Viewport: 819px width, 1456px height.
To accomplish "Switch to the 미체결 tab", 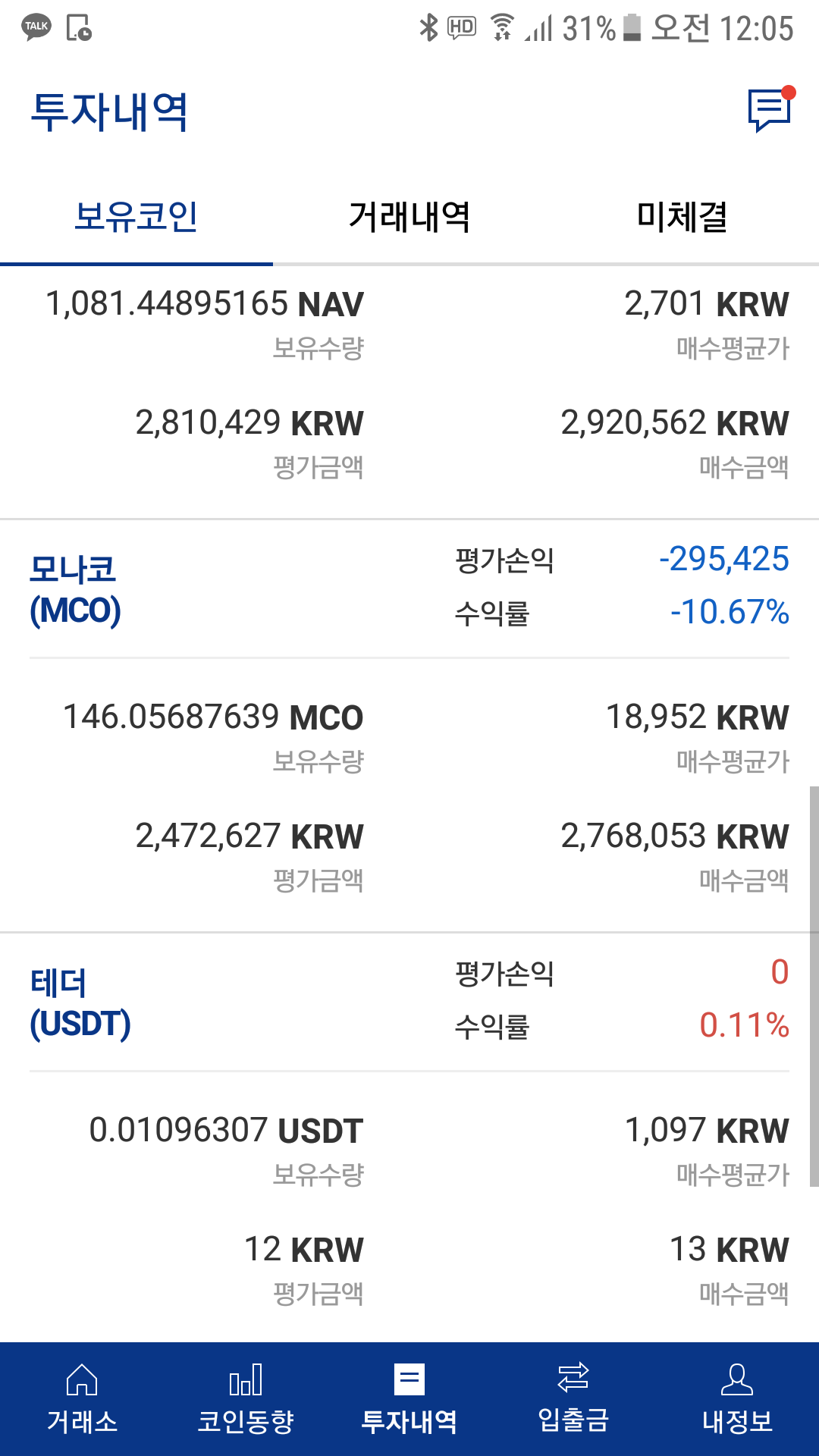I will pyautogui.click(x=682, y=218).
